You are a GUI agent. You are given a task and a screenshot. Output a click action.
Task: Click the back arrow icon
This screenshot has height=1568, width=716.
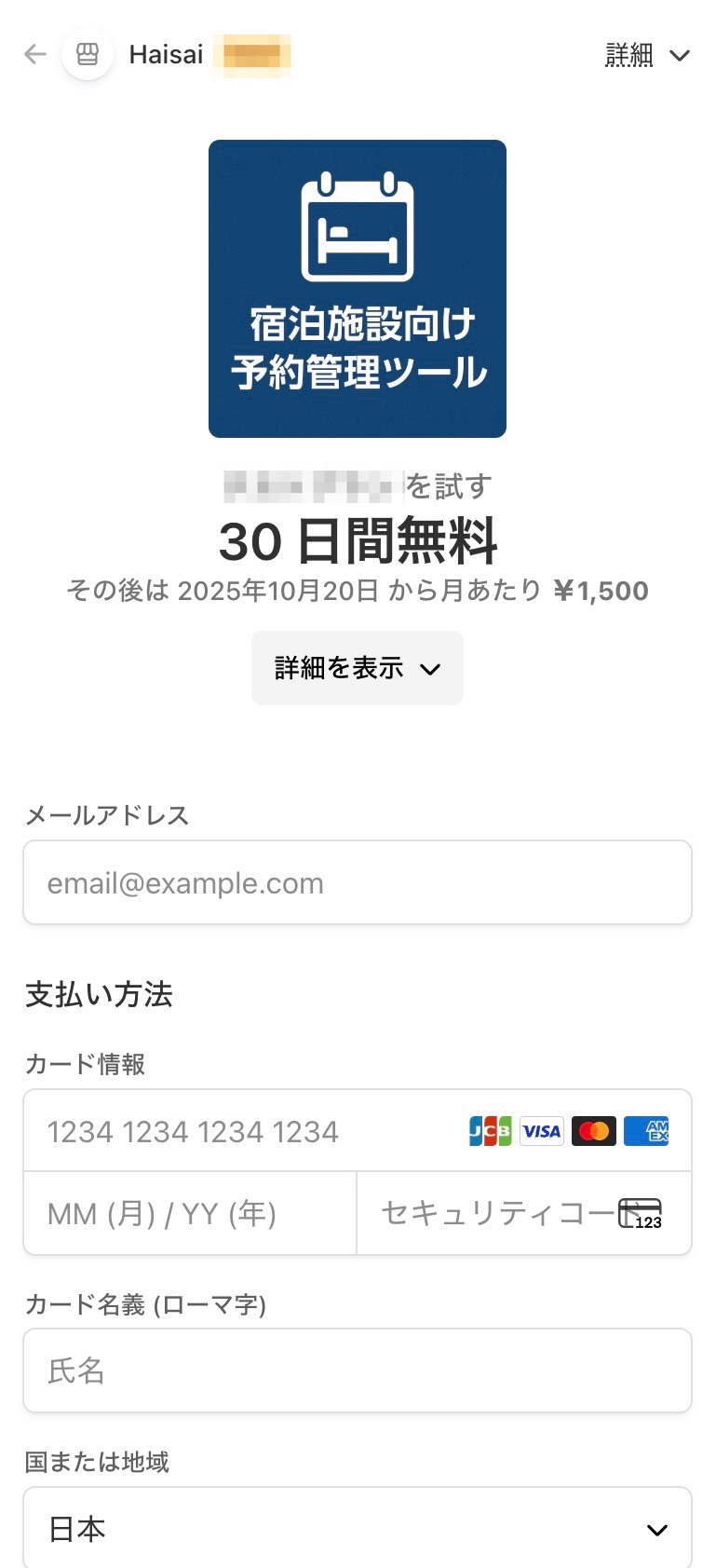point(34,54)
